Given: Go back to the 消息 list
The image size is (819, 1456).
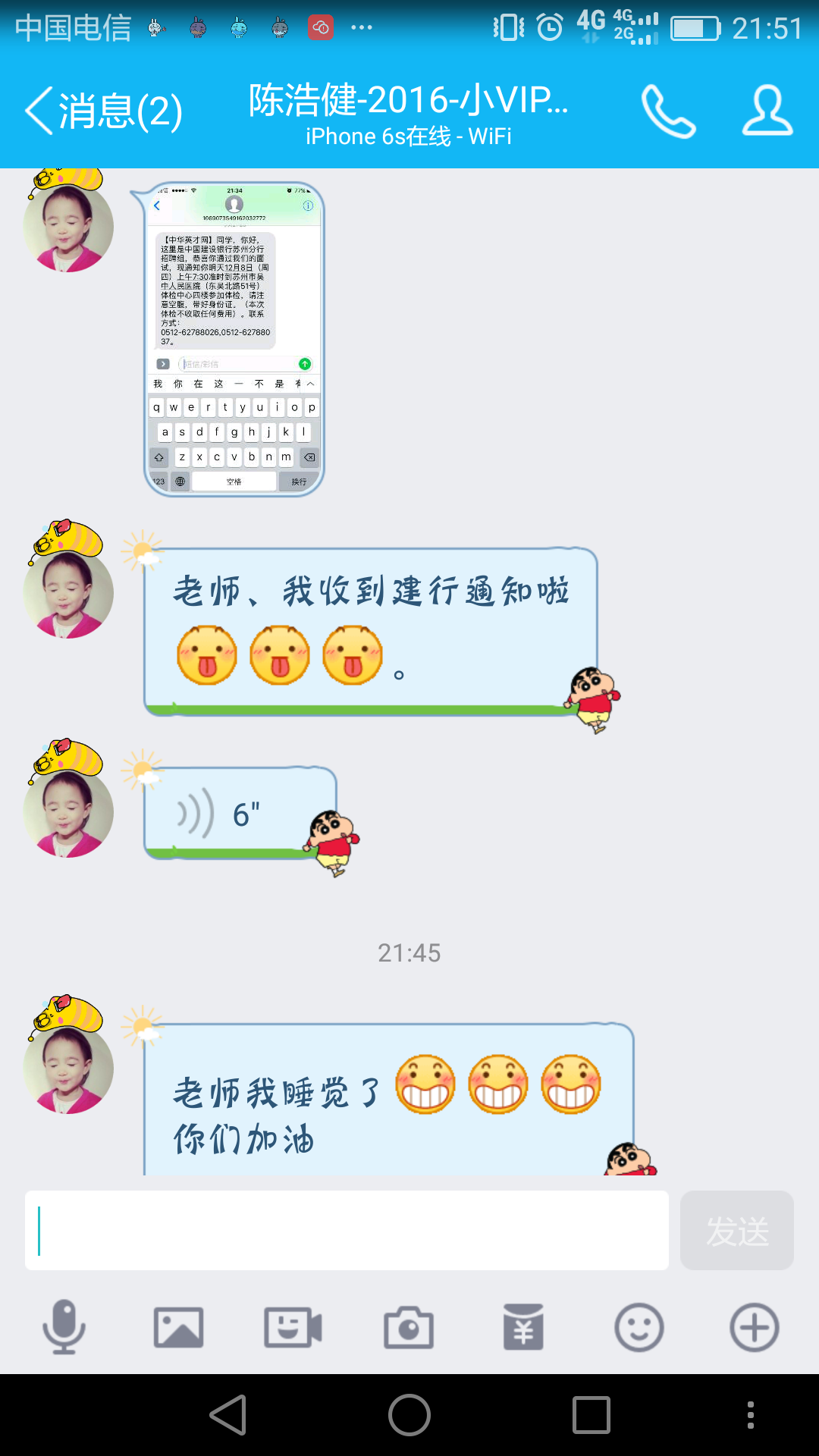Looking at the screenshot, I should [x=102, y=111].
